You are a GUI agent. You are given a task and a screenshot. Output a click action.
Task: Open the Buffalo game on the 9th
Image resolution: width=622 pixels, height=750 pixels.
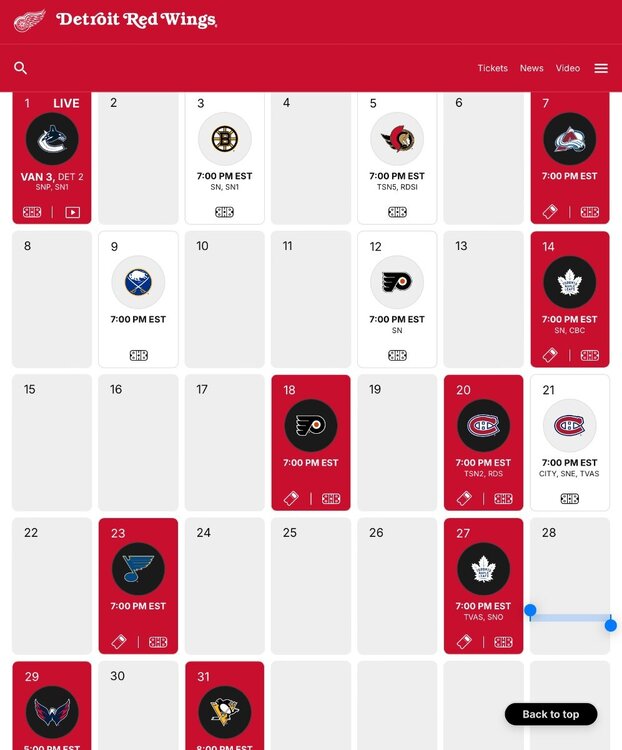(138, 295)
